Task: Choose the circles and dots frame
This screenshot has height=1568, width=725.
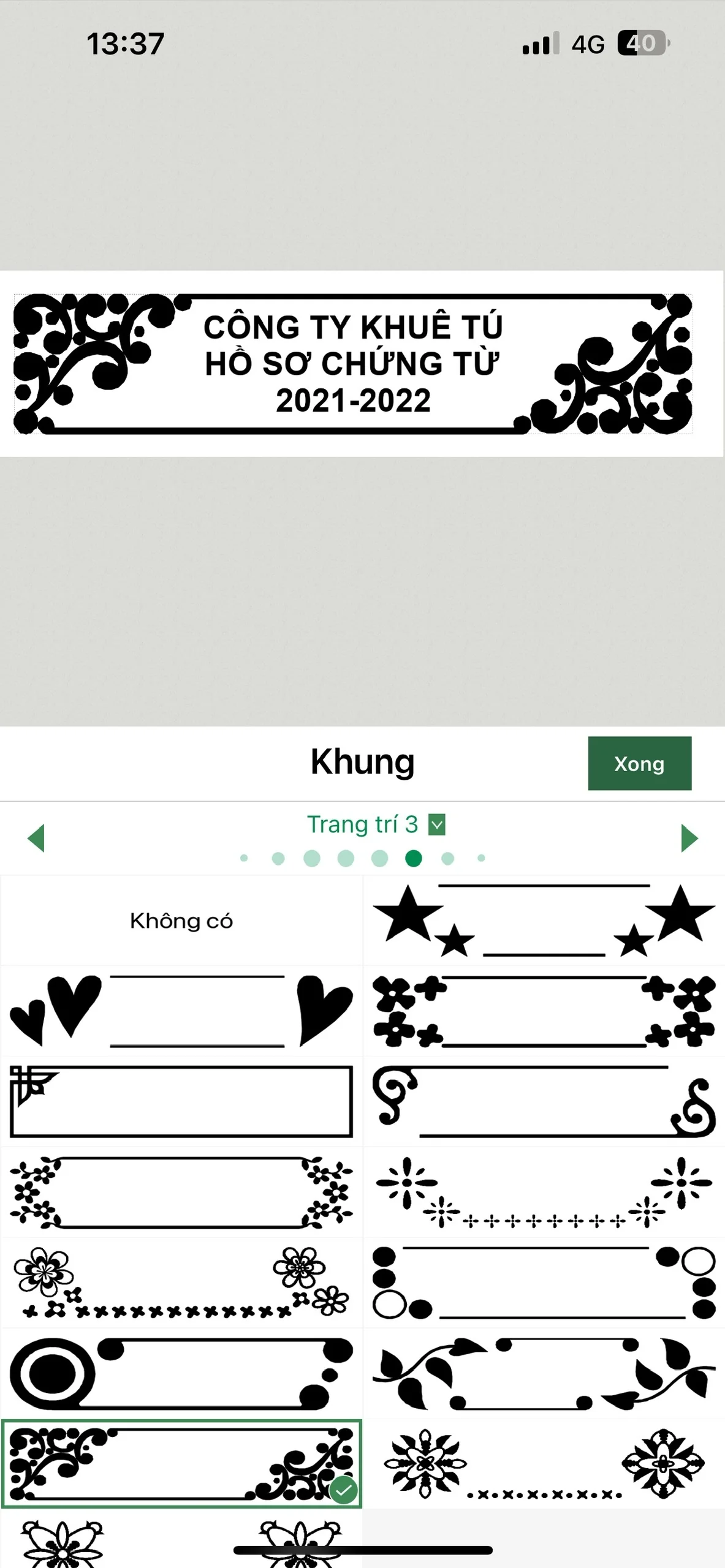Action: click(x=544, y=1283)
